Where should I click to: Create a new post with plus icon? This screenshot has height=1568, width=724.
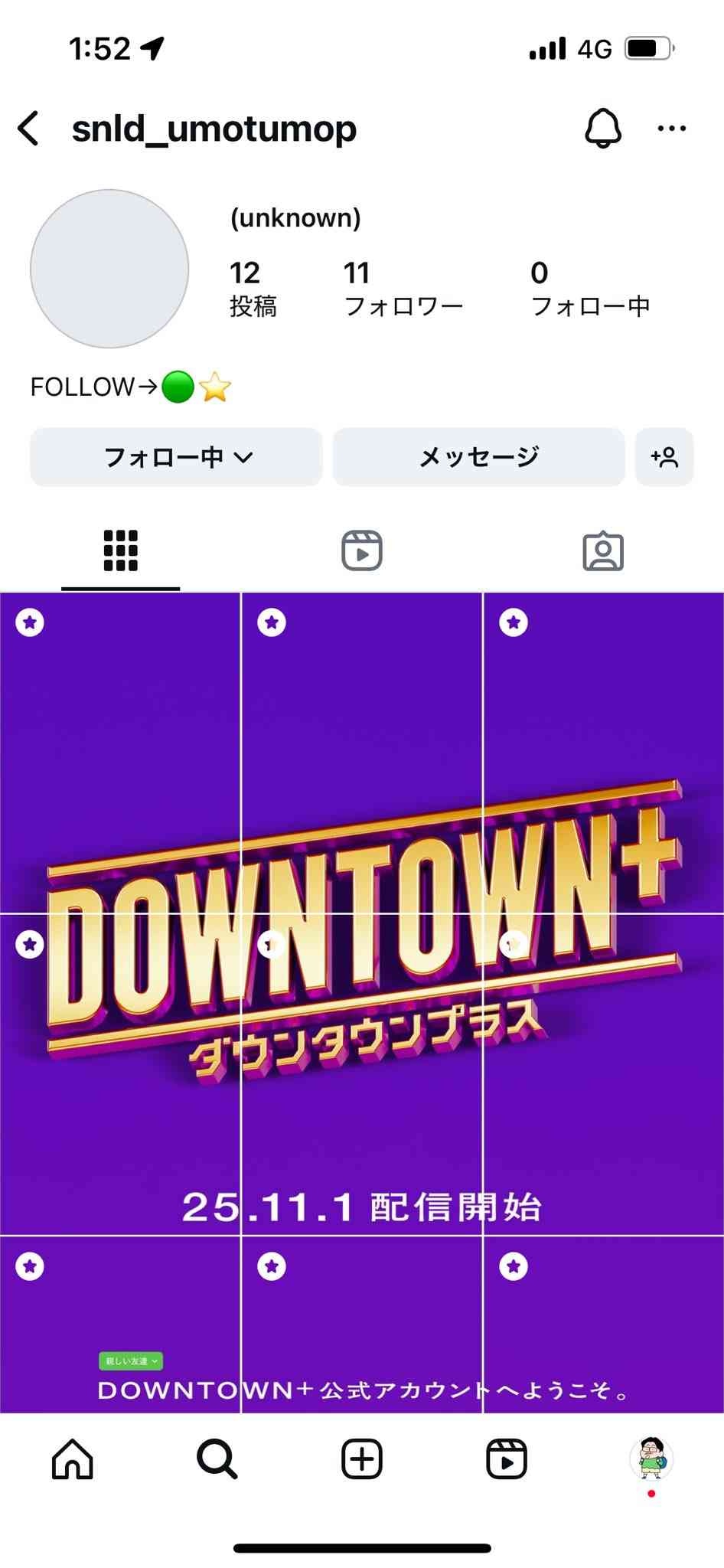coord(362,1459)
